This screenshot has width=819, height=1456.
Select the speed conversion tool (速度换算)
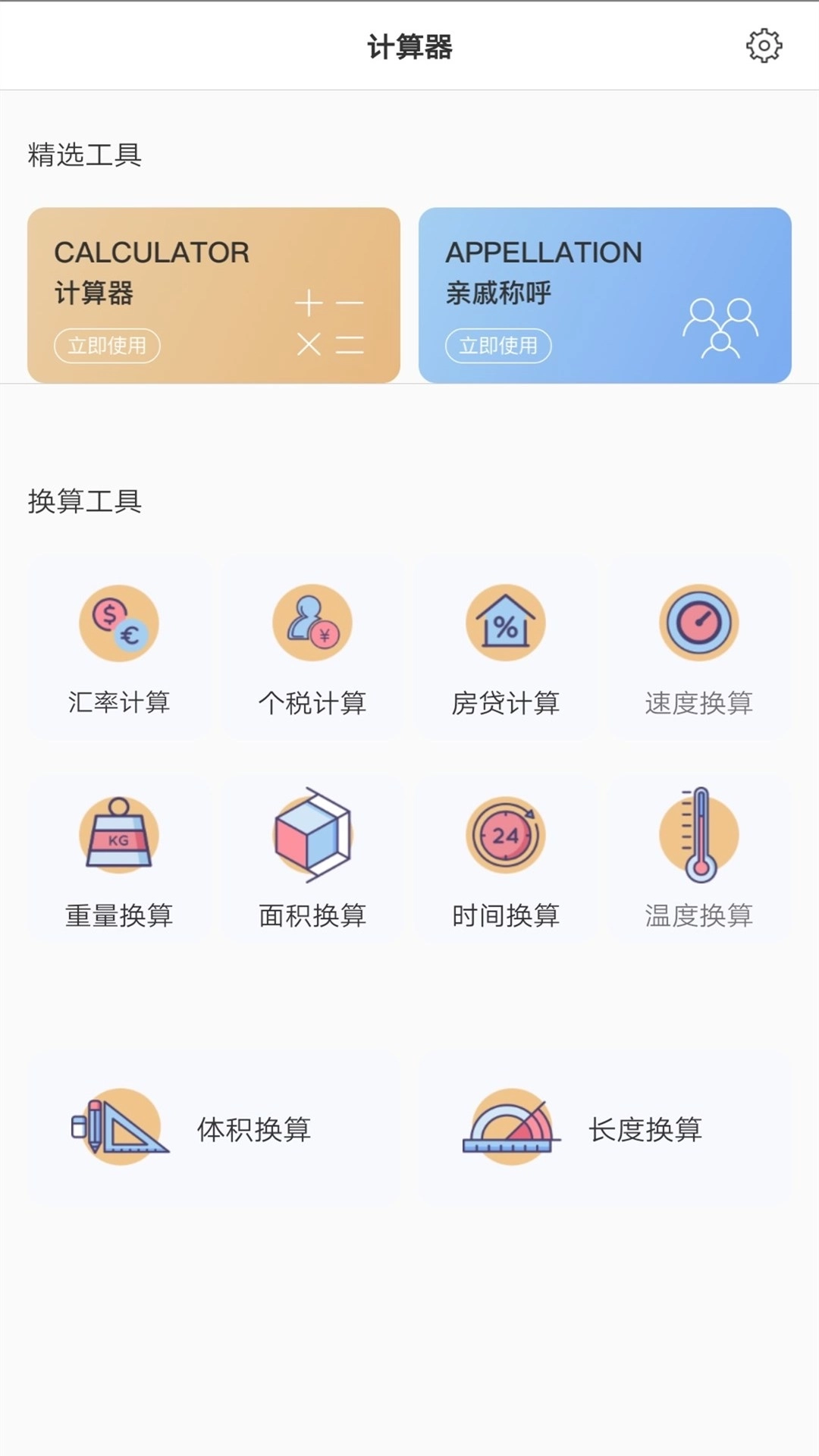[x=698, y=648]
